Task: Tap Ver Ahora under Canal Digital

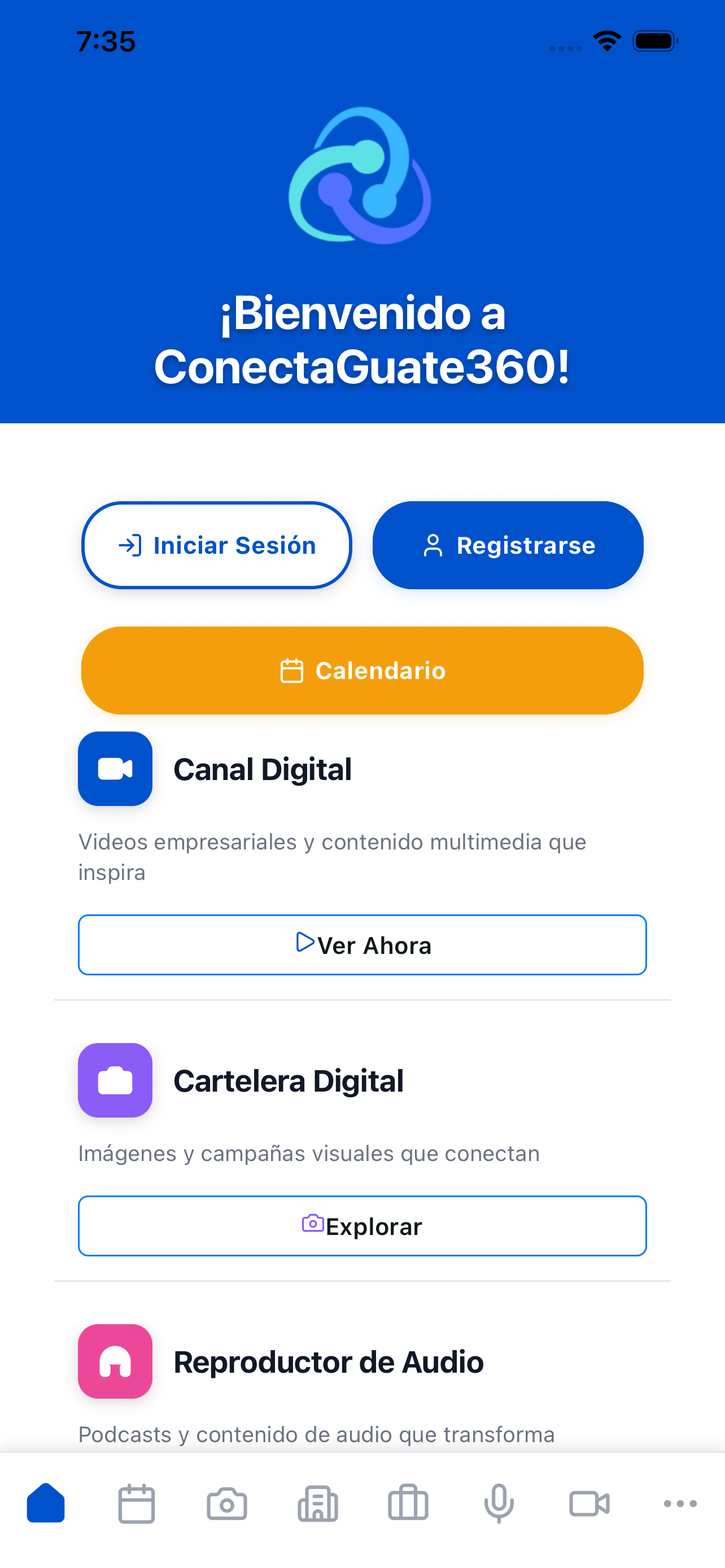Action: (361, 945)
